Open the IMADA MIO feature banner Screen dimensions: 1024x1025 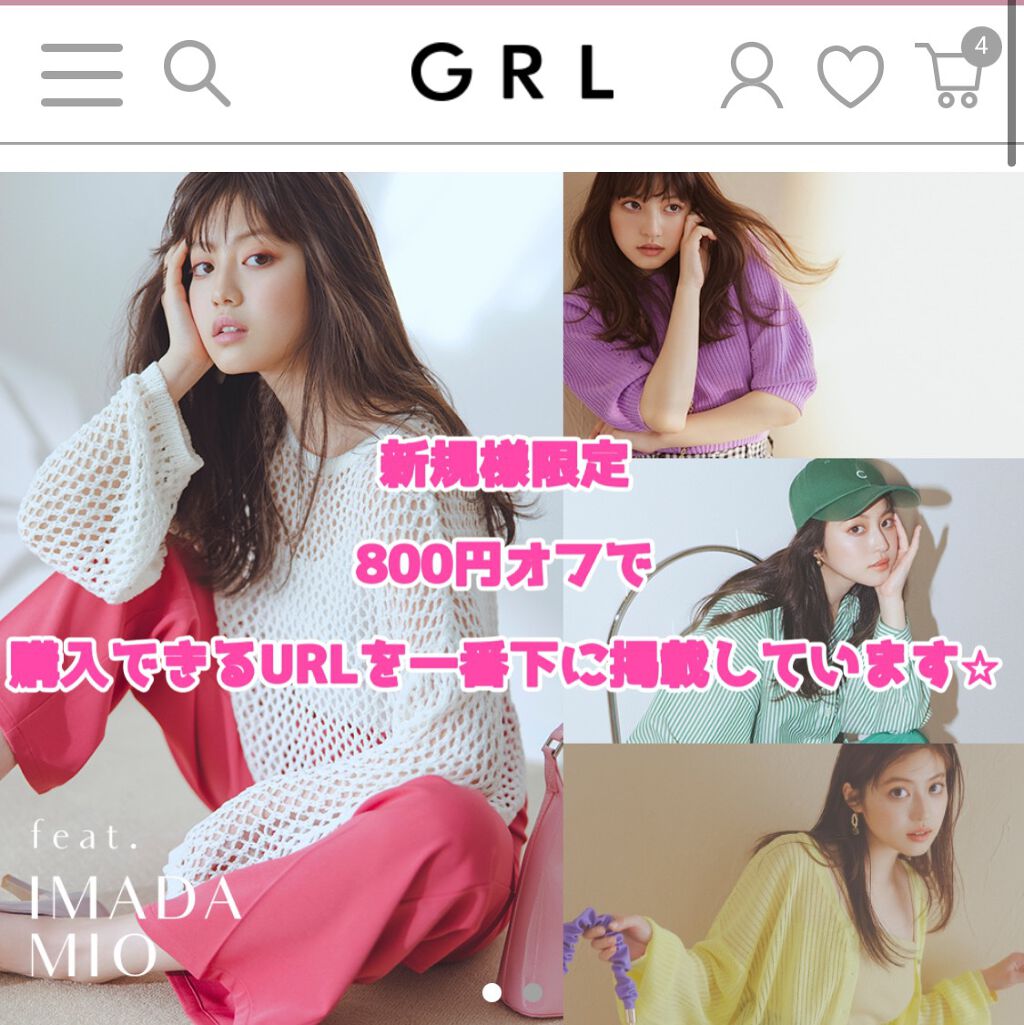[280, 600]
